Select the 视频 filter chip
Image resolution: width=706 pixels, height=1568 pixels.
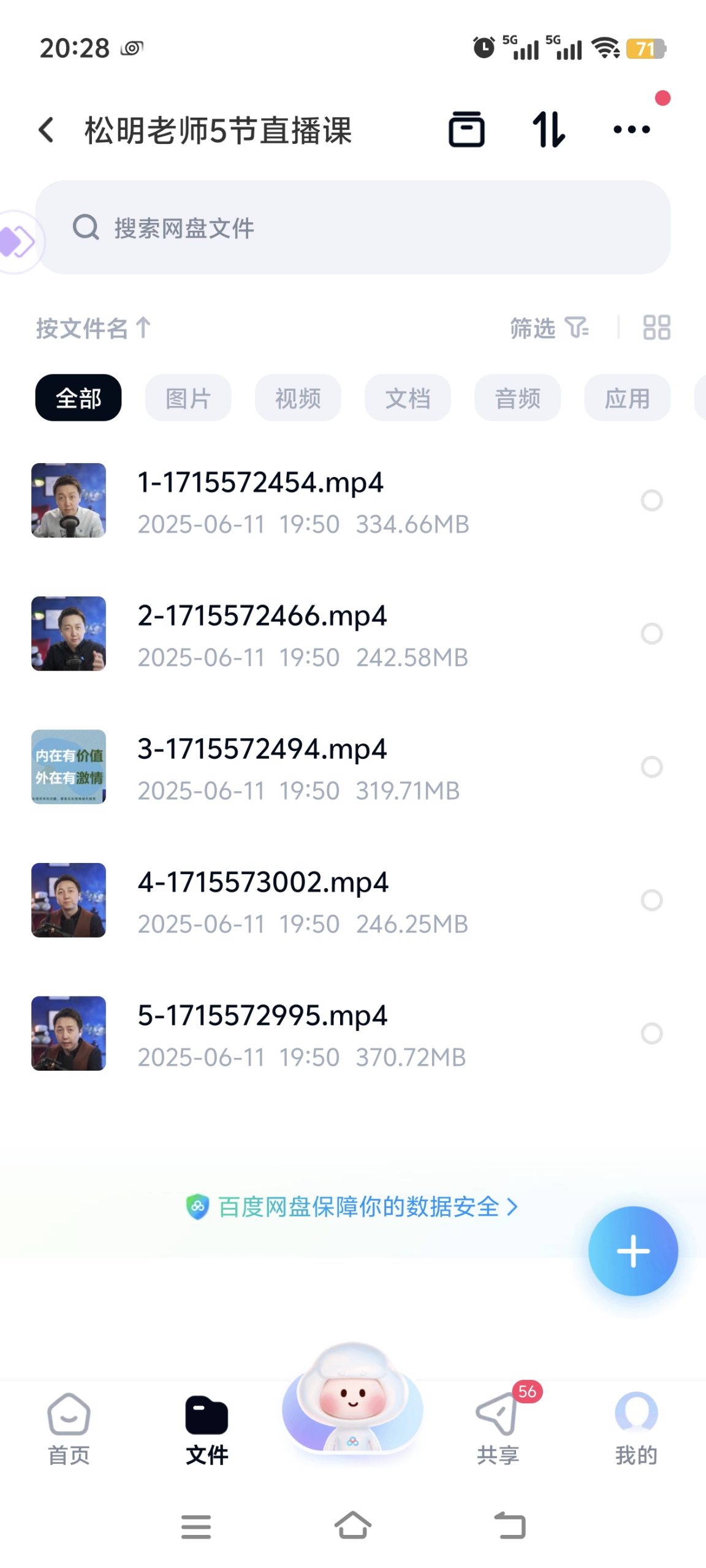click(298, 398)
